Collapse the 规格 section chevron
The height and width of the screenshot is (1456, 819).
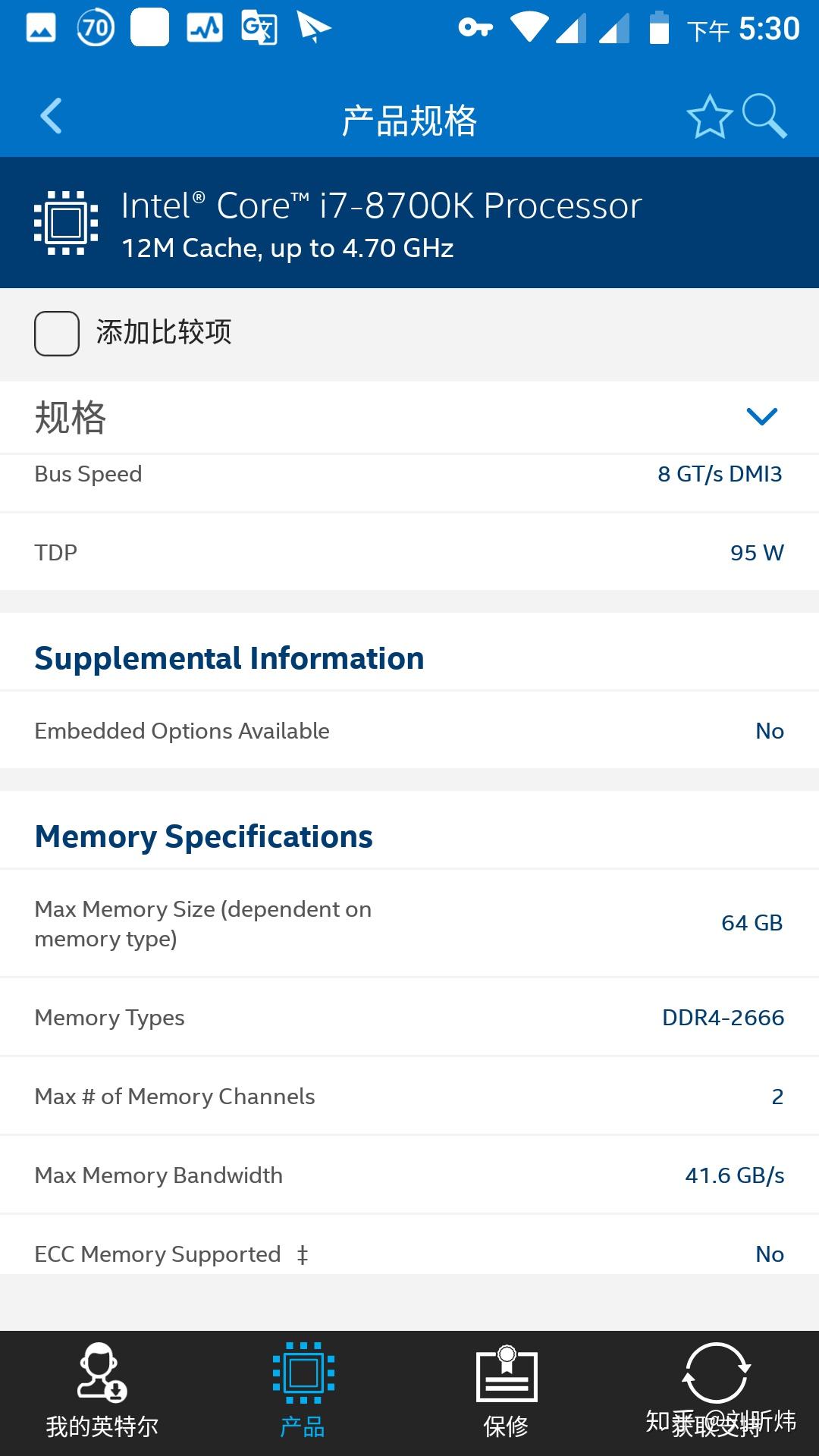pyautogui.click(x=761, y=416)
